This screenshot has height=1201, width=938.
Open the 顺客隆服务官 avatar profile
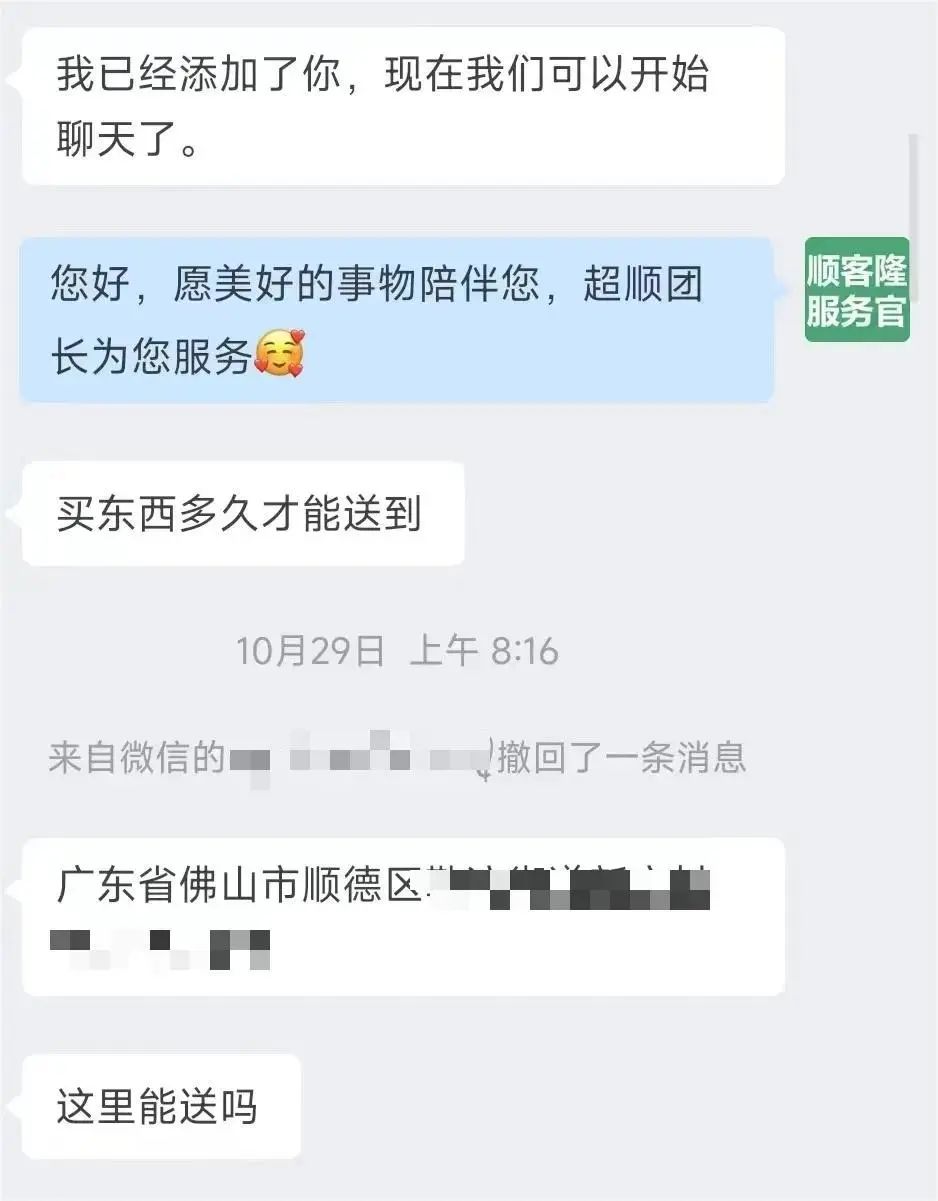(856, 290)
